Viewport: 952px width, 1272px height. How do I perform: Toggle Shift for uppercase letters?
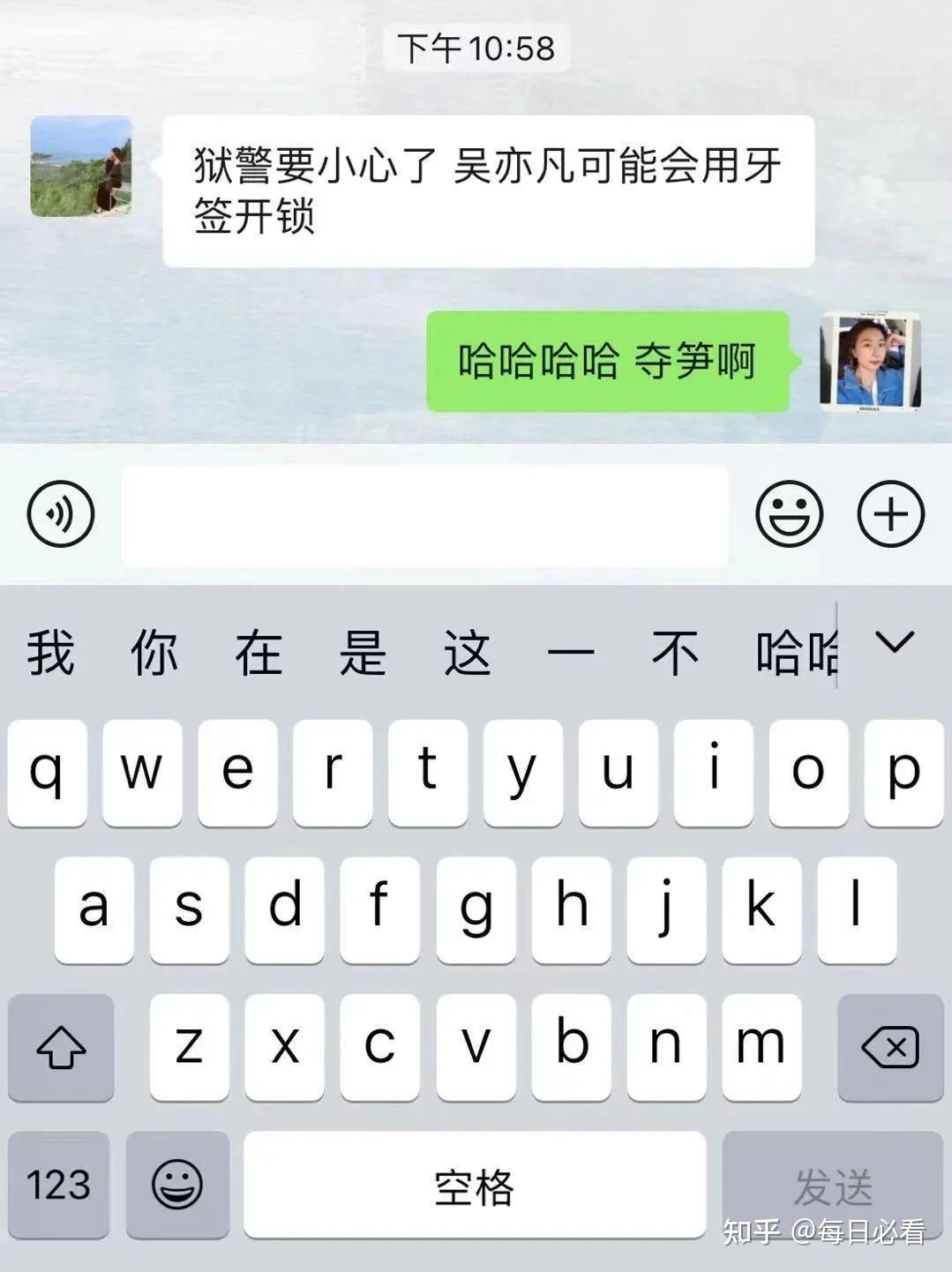[59, 1046]
